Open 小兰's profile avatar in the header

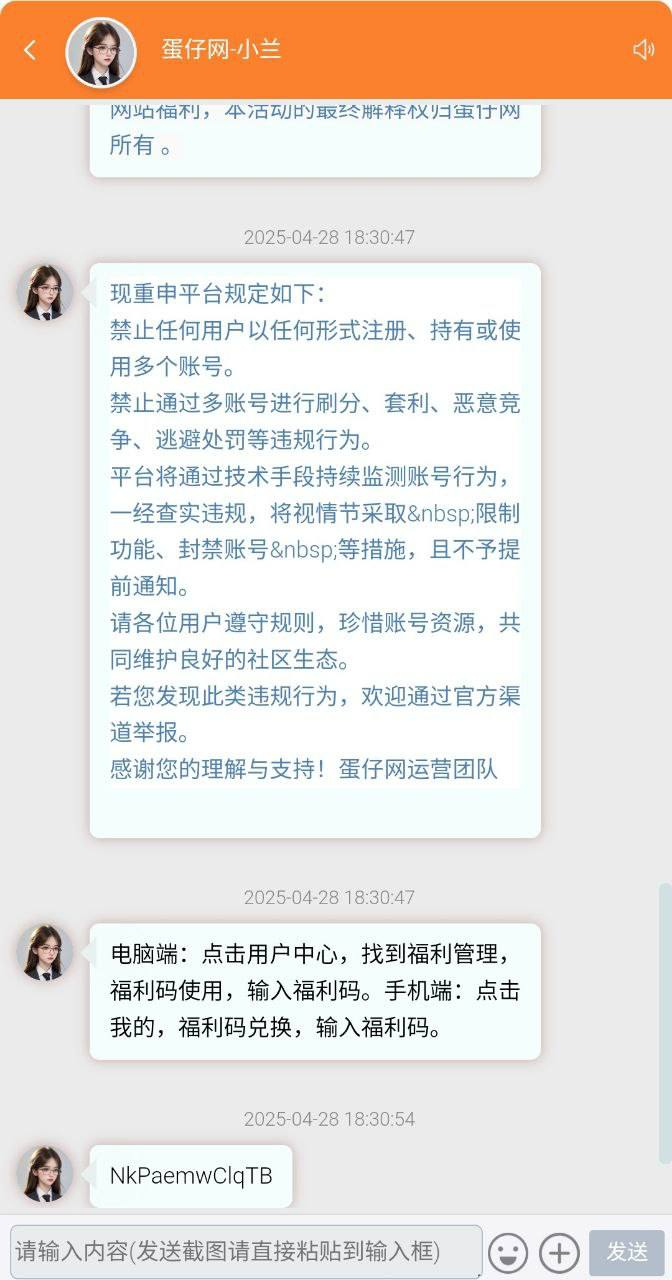(x=101, y=51)
